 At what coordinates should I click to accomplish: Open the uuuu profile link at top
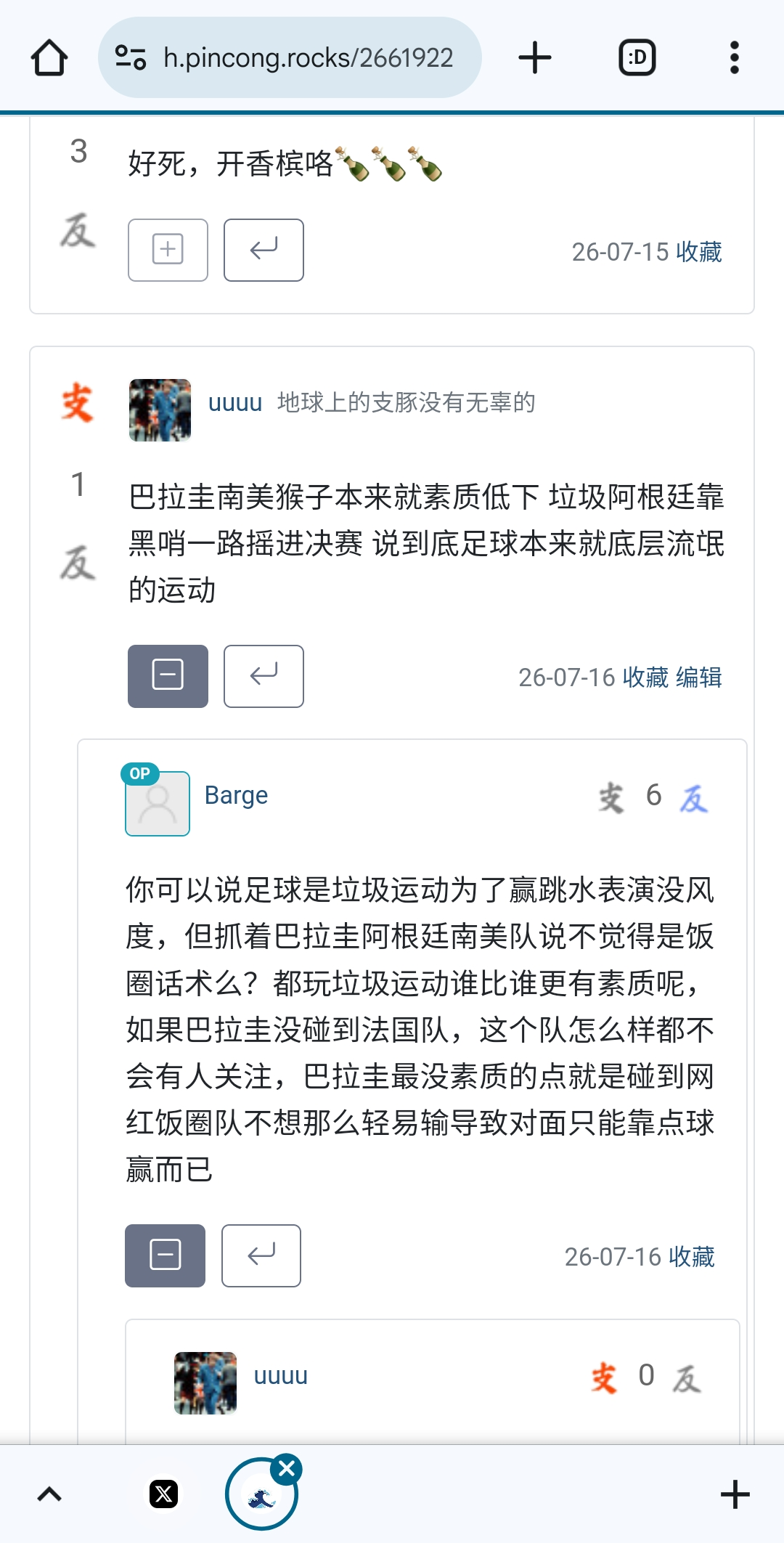(235, 402)
